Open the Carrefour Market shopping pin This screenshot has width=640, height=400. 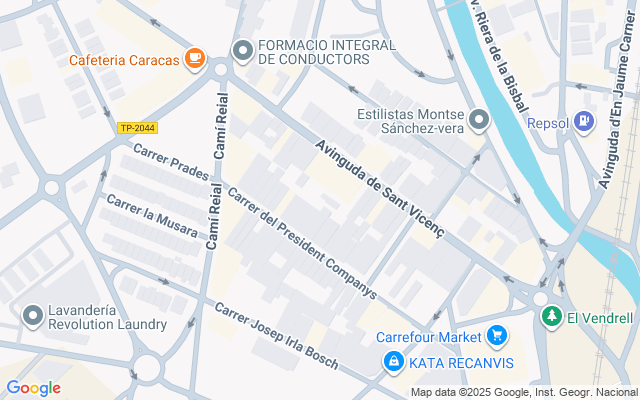(x=497, y=336)
